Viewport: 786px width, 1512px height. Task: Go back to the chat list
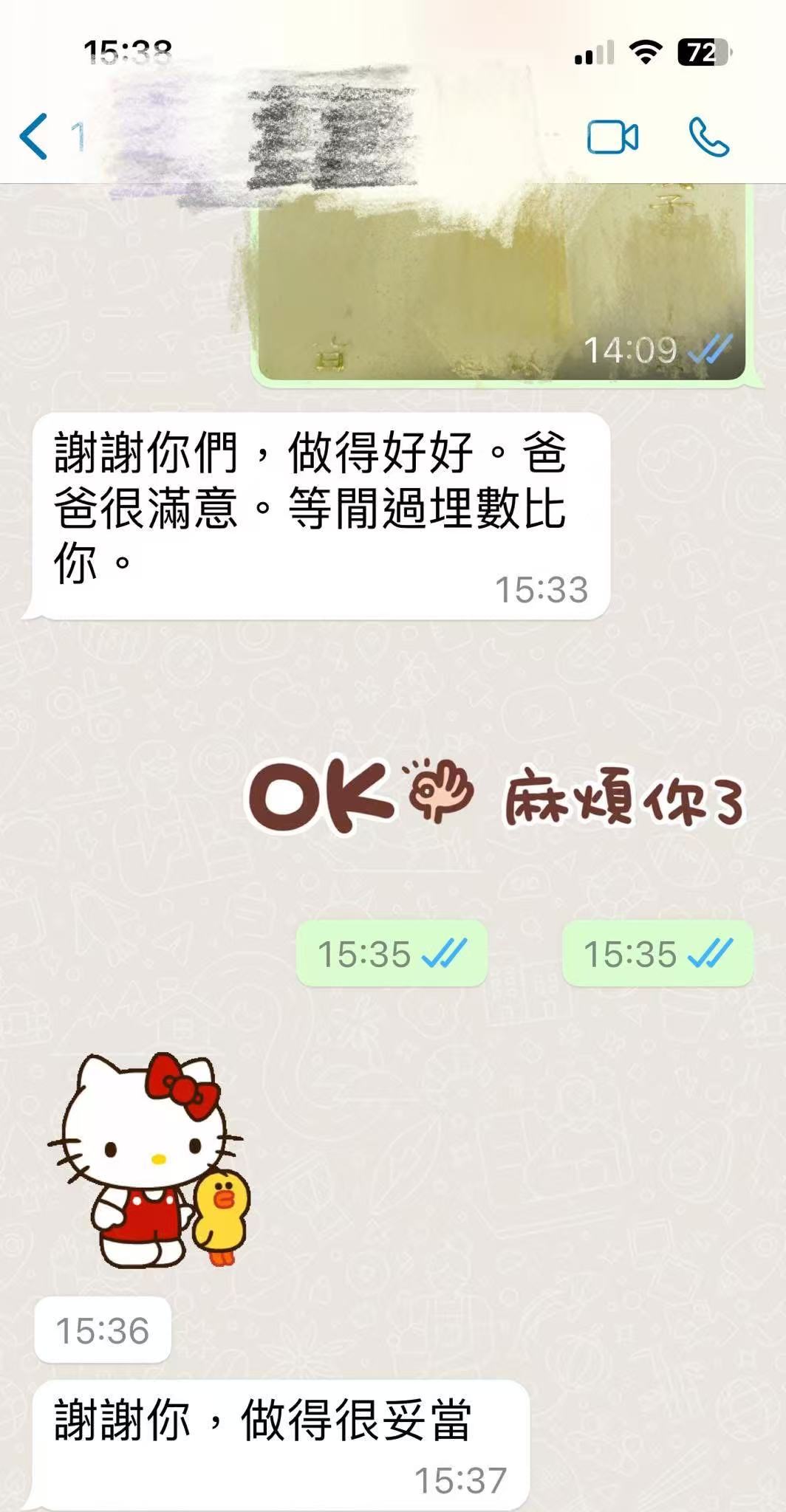35,137
